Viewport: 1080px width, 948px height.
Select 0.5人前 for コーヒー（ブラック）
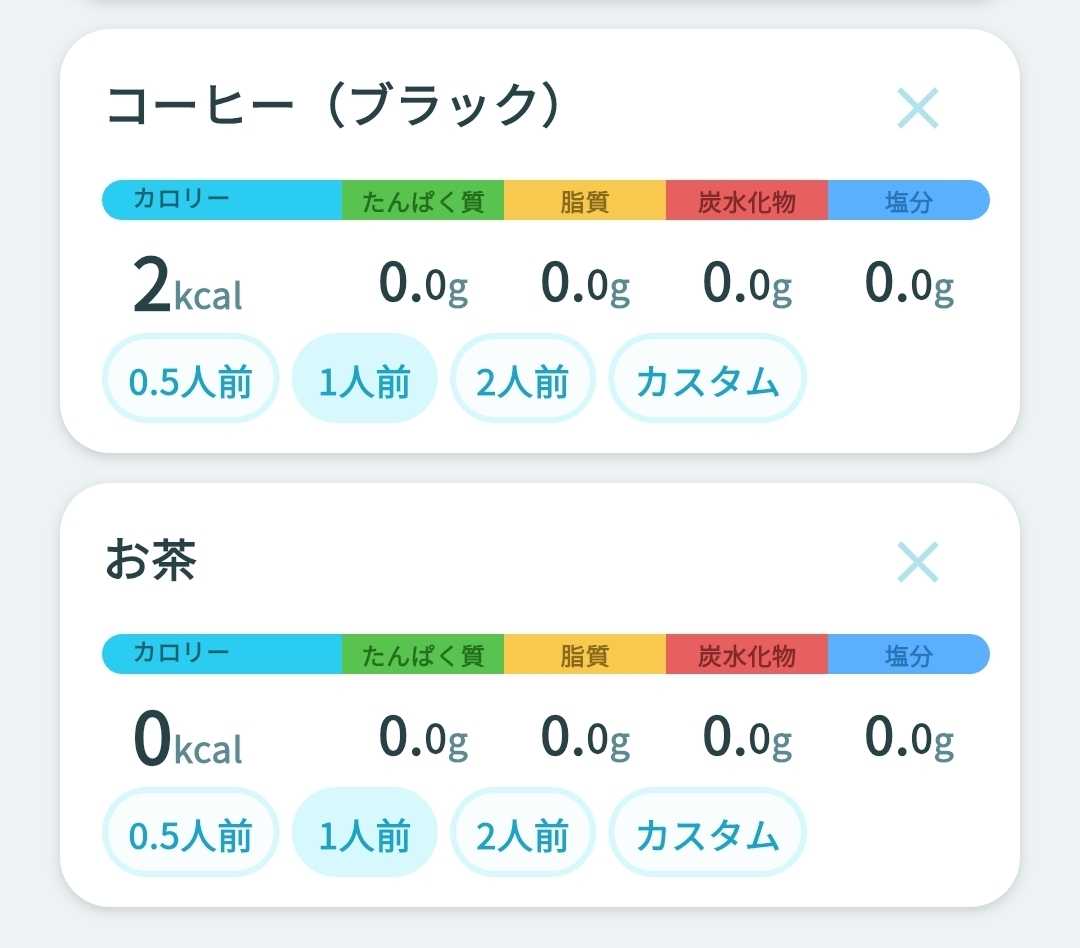click(190, 378)
